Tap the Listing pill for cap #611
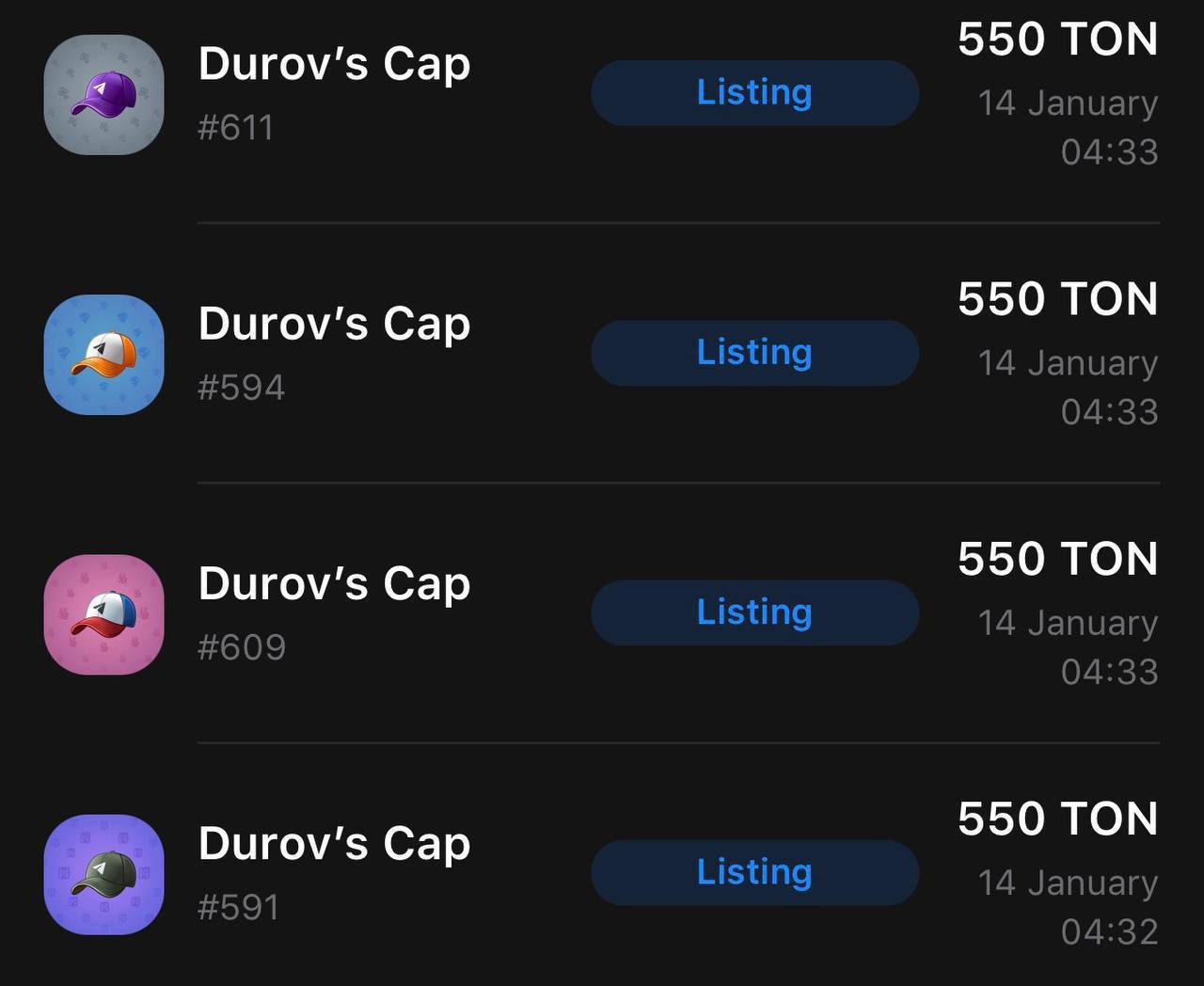Viewport: 1204px width, 986px height. [x=754, y=92]
